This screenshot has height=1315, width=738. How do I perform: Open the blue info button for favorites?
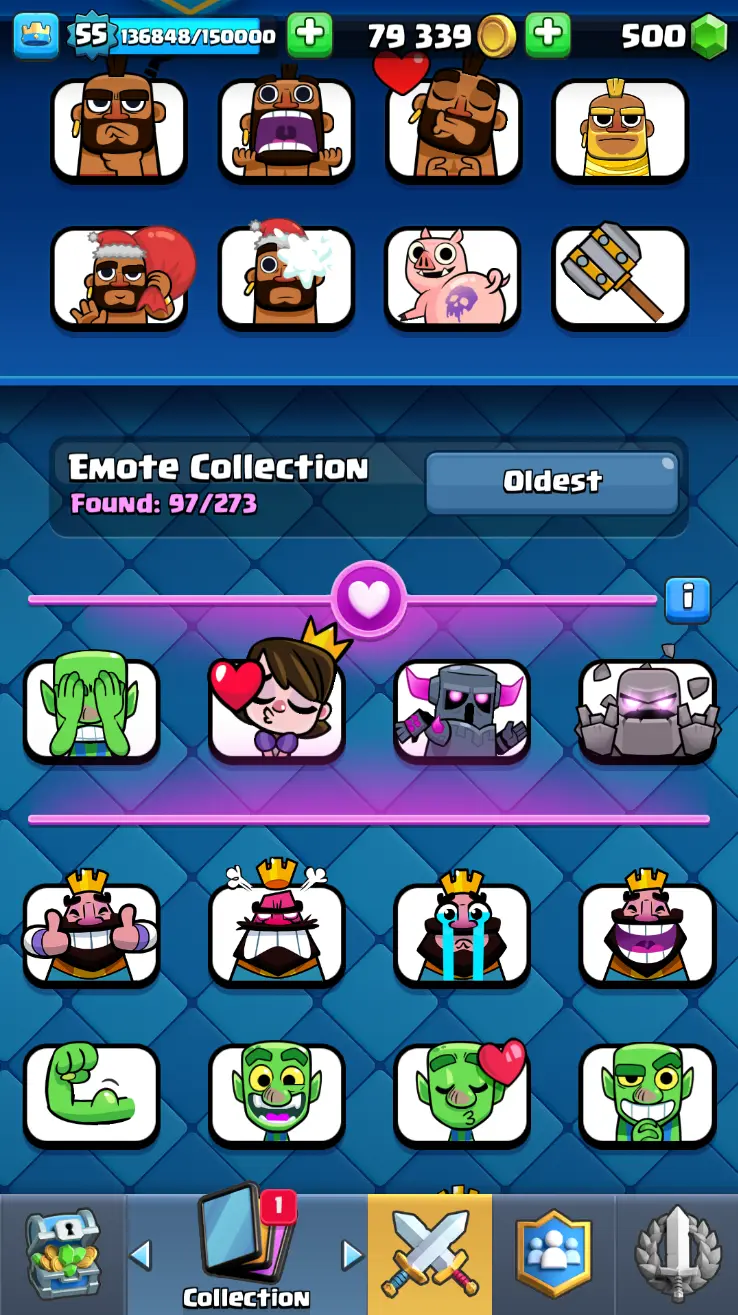coord(687,598)
